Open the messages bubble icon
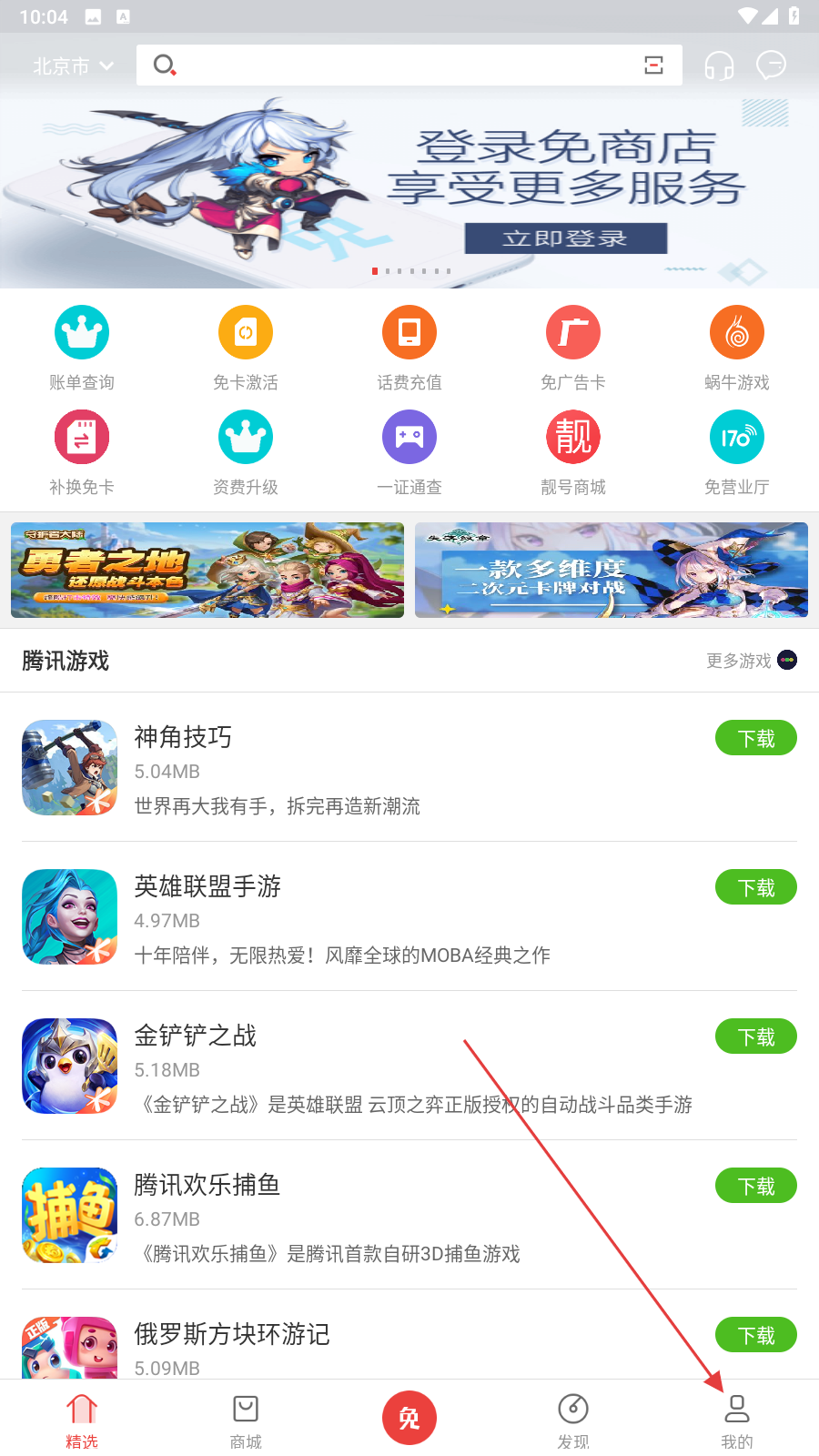Screen dimensions: 819x1456 771,66
